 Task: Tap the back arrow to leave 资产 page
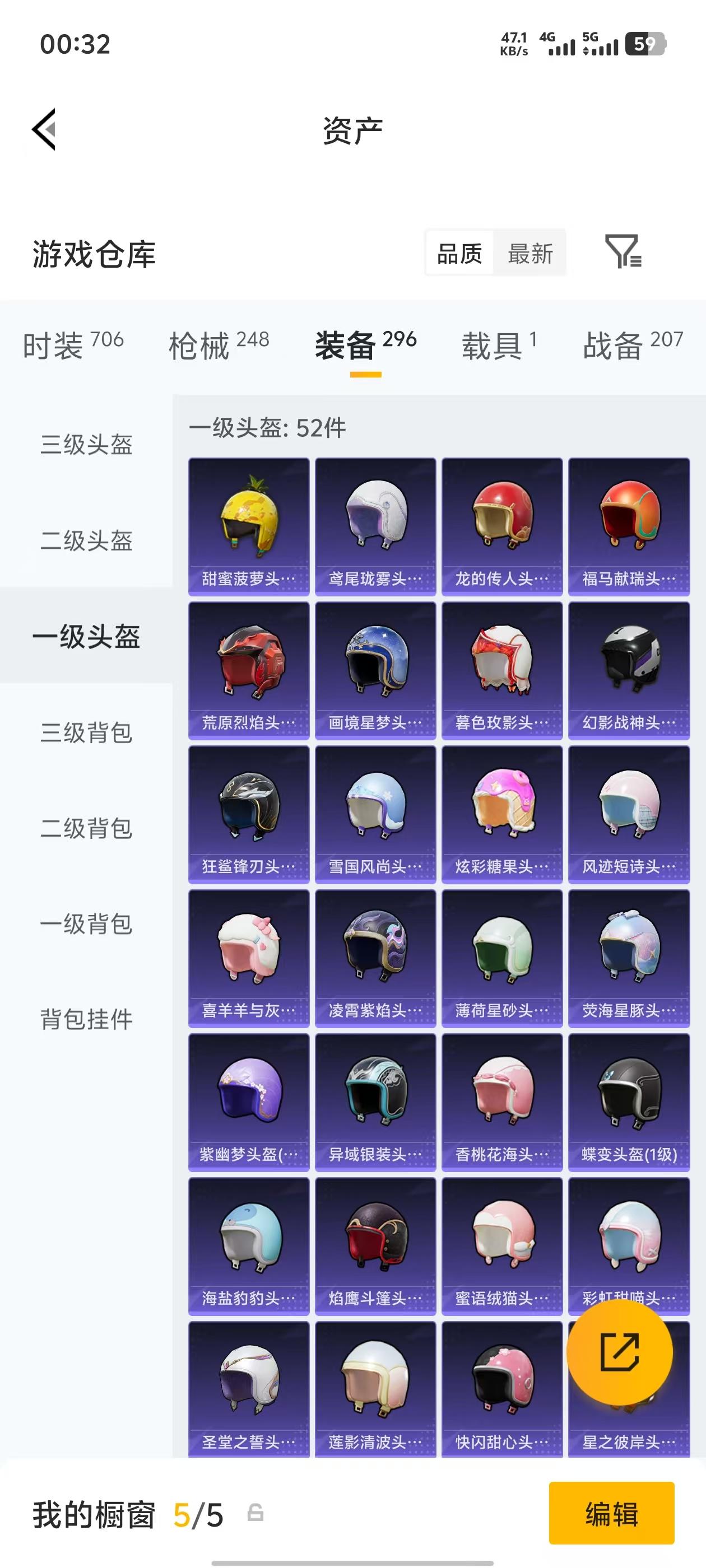(44, 130)
